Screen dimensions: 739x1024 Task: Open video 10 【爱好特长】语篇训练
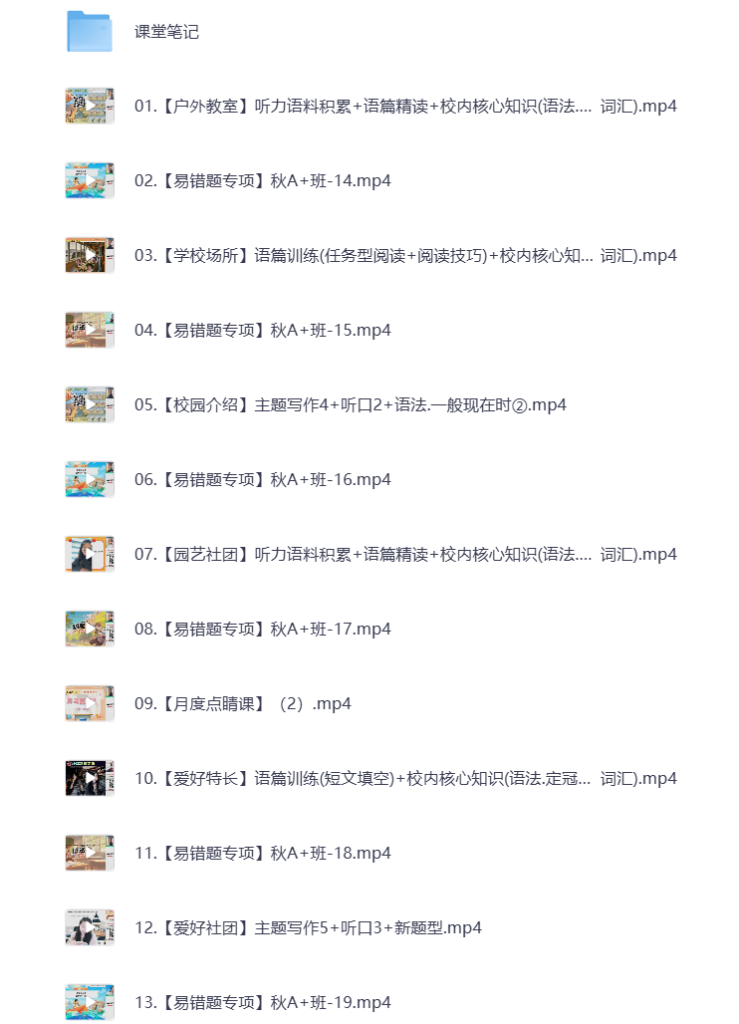404,778
